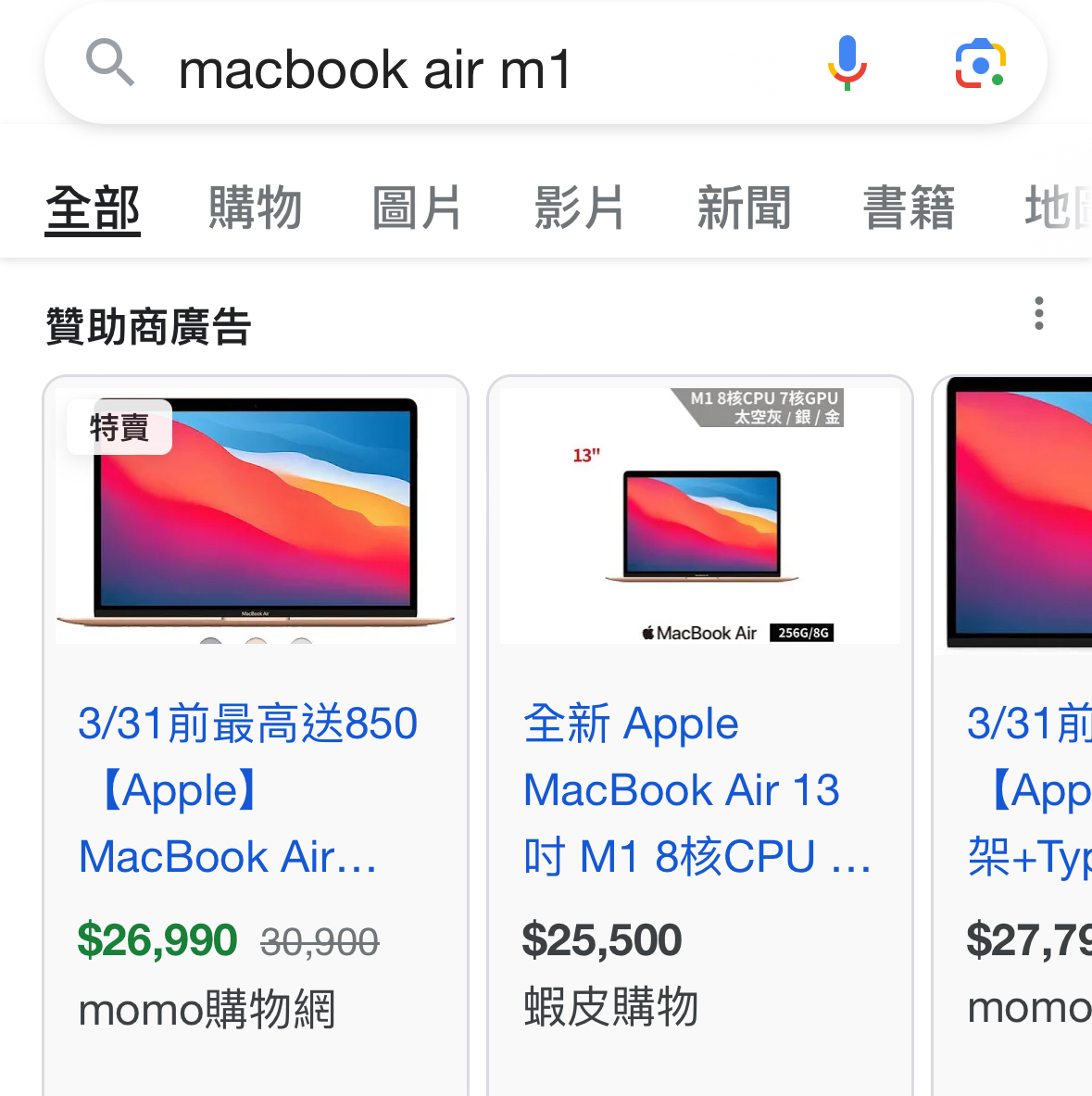The width and height of the screenshot is (1092, 1096).
Task: Open Google Lens camera search
Action: [980, 64]
